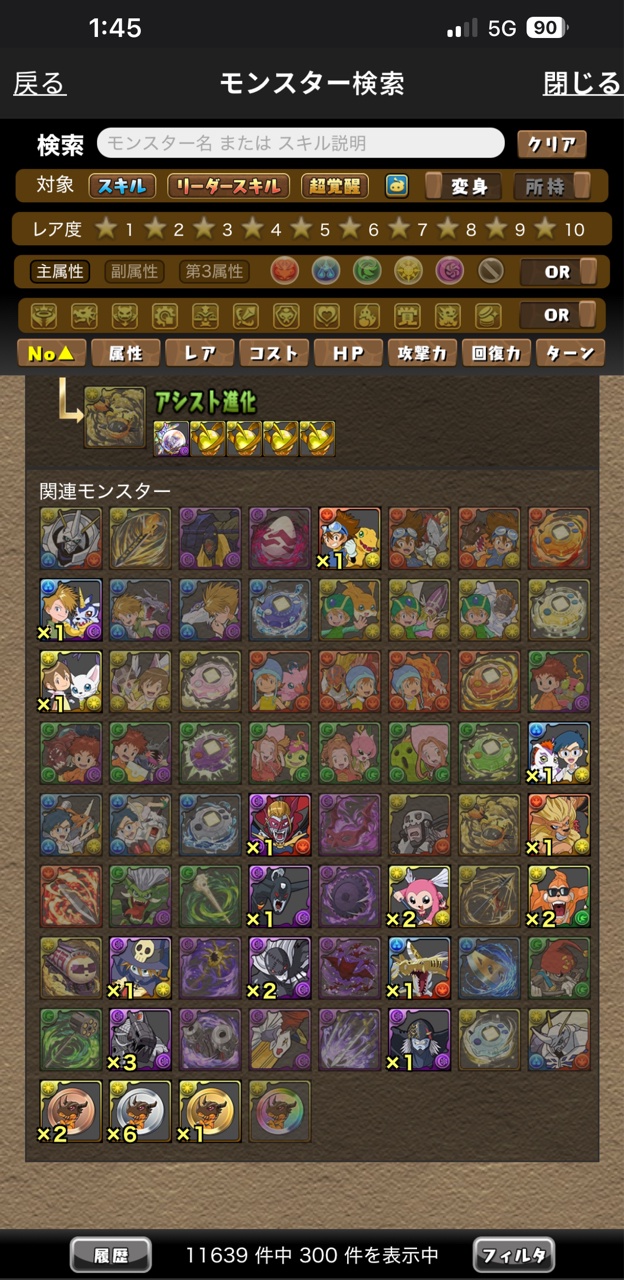Close the monster search with 閉じる
624x1280 pixels.
(582, 84)
